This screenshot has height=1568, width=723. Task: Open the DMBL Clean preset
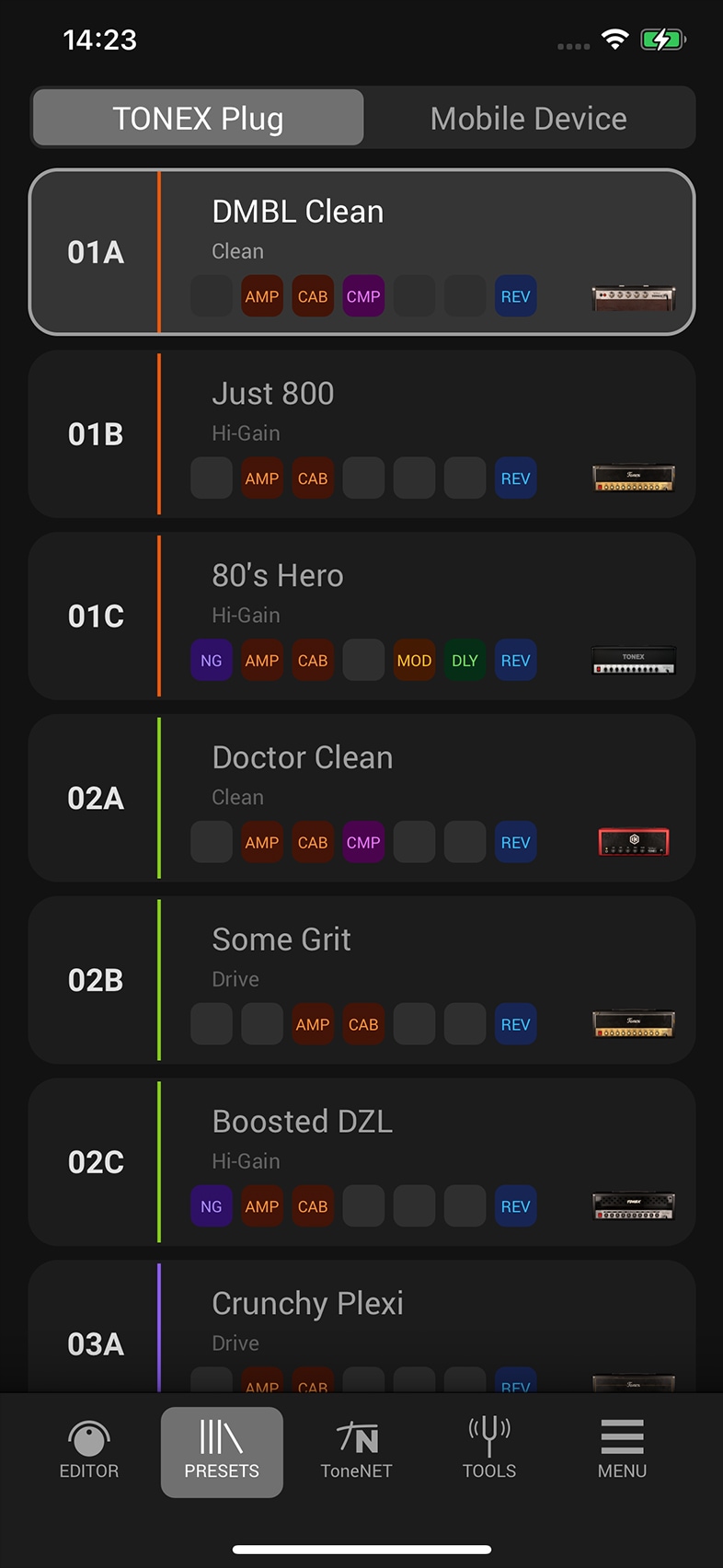(361, 251)
